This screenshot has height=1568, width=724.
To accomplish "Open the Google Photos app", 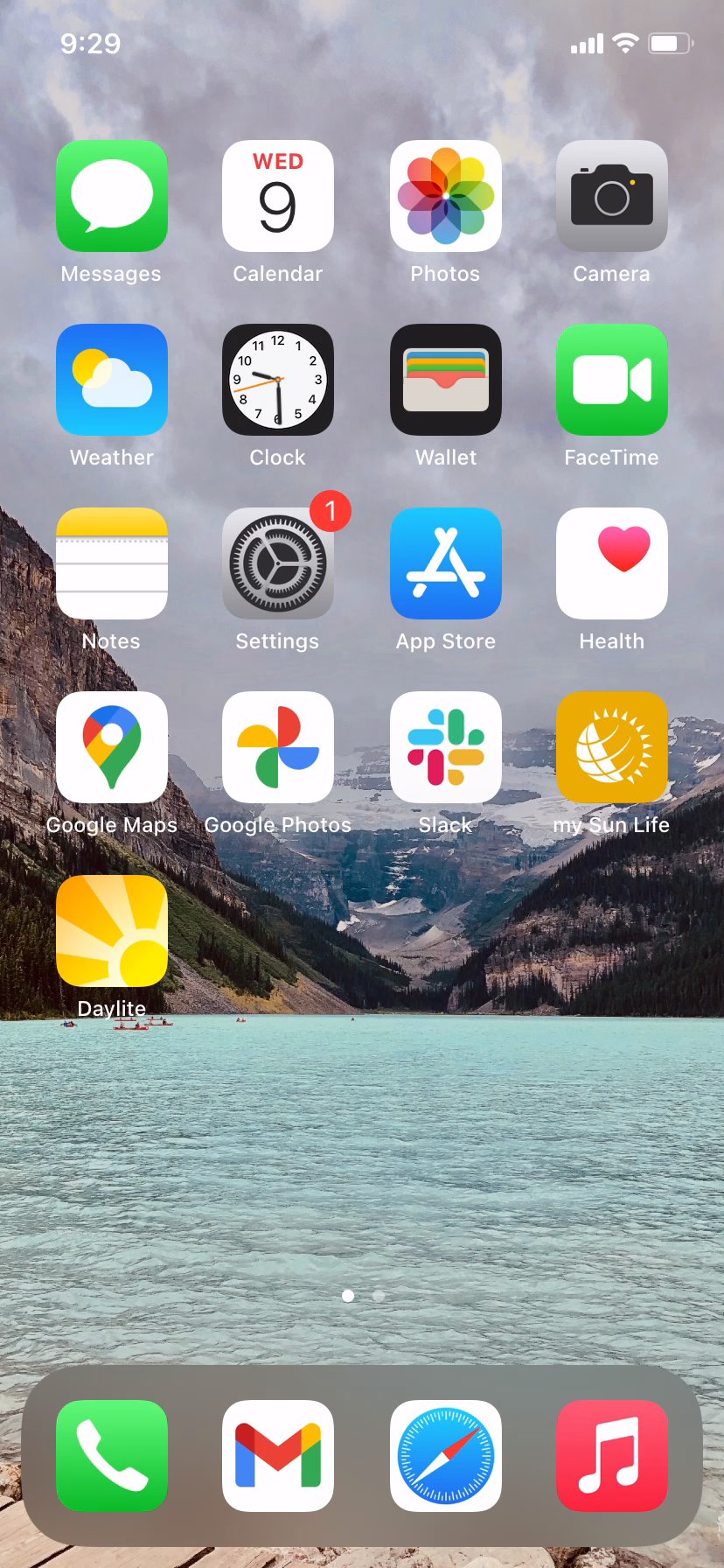I will 278,747.
